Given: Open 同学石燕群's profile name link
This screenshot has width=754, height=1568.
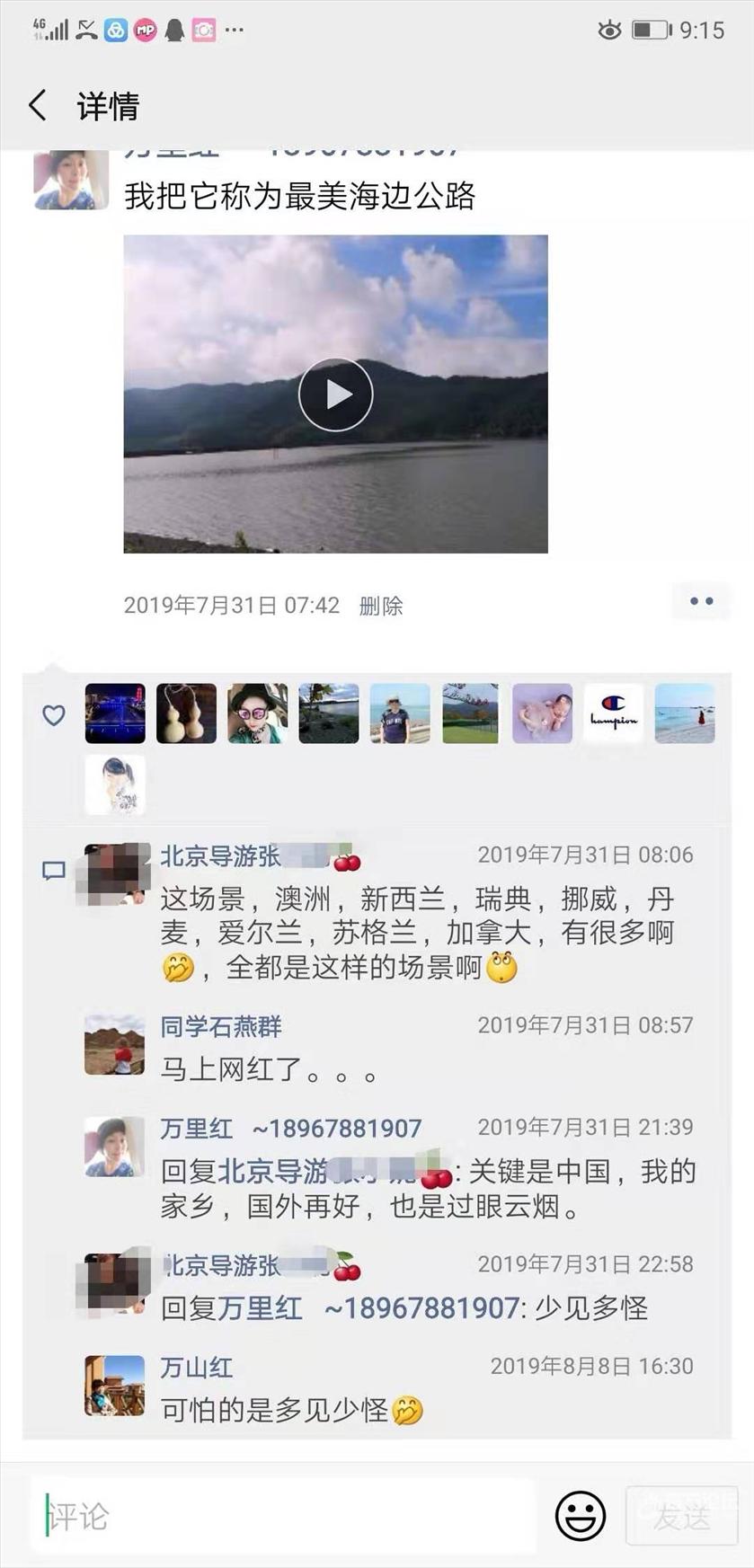Looking at the screenshot, I should tap(221, 1026).
